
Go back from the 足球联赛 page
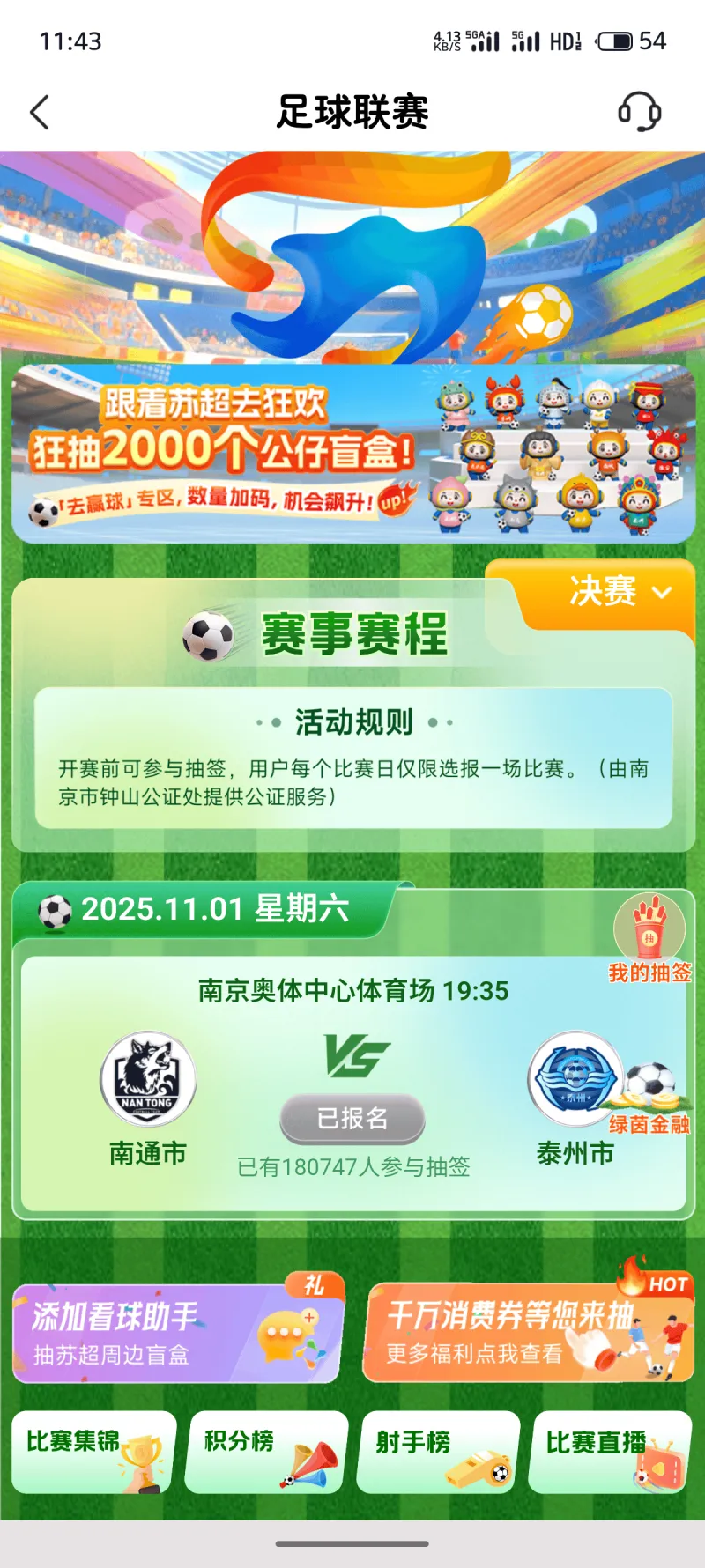[x=40, y=113]
